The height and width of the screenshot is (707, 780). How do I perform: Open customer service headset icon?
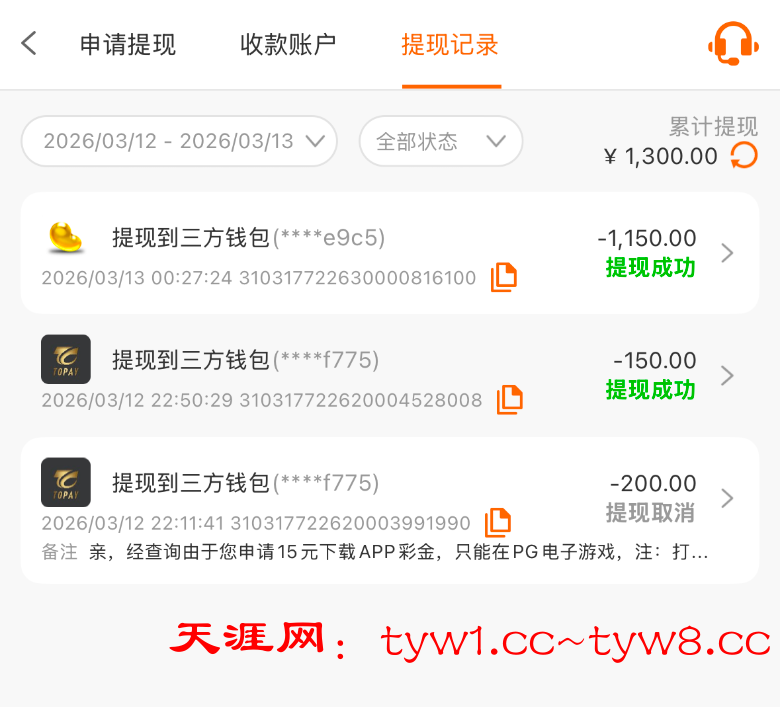click(733, 45)
